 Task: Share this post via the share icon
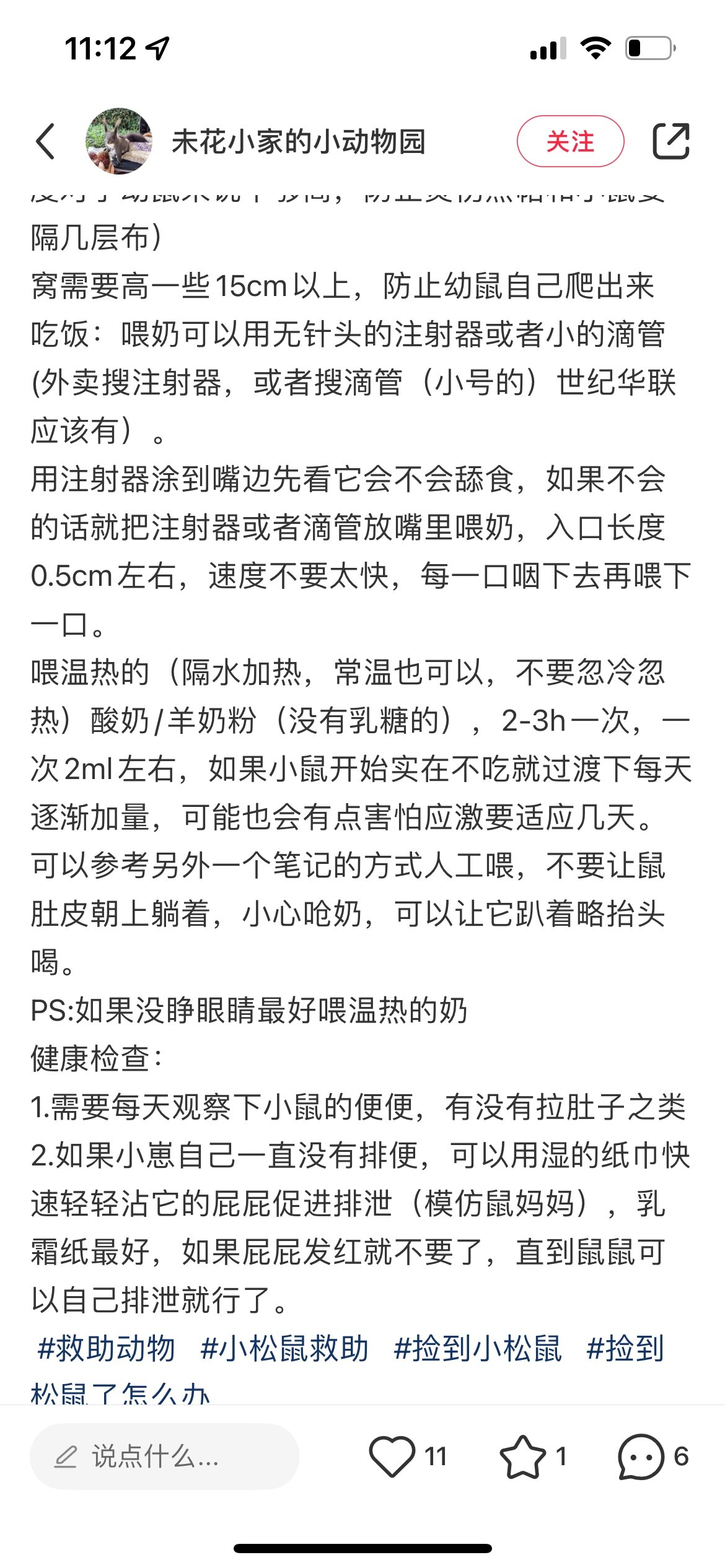(x=671, y=141)
